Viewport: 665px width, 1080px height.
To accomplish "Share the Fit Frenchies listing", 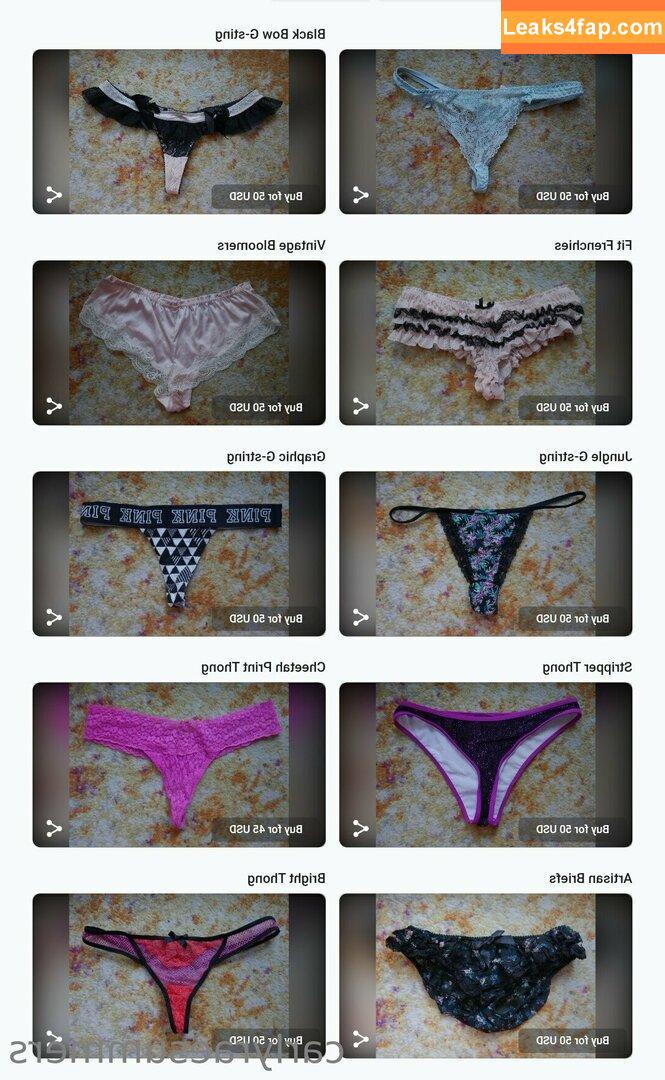I will tap(361, 407).
